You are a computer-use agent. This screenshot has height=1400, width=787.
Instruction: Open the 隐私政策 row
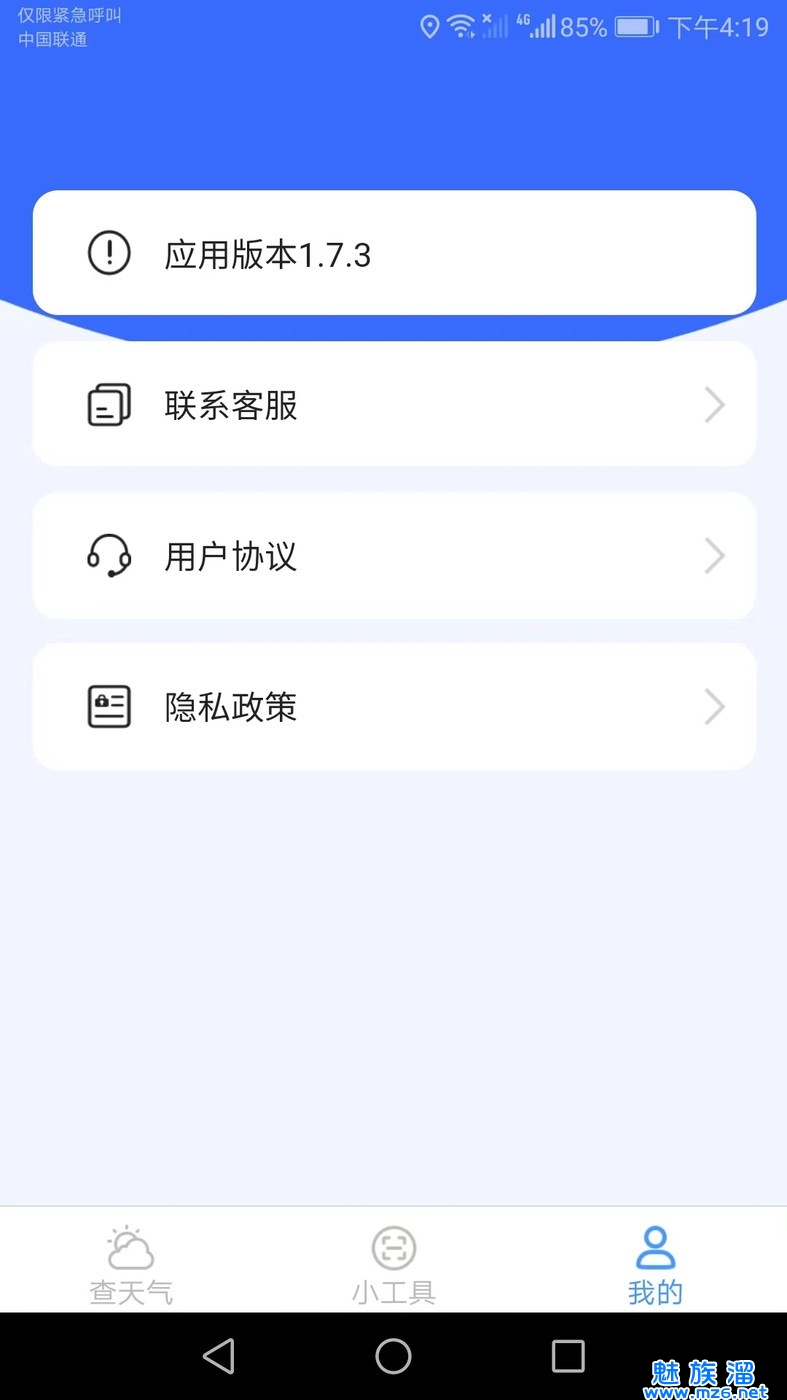[394, 707]
